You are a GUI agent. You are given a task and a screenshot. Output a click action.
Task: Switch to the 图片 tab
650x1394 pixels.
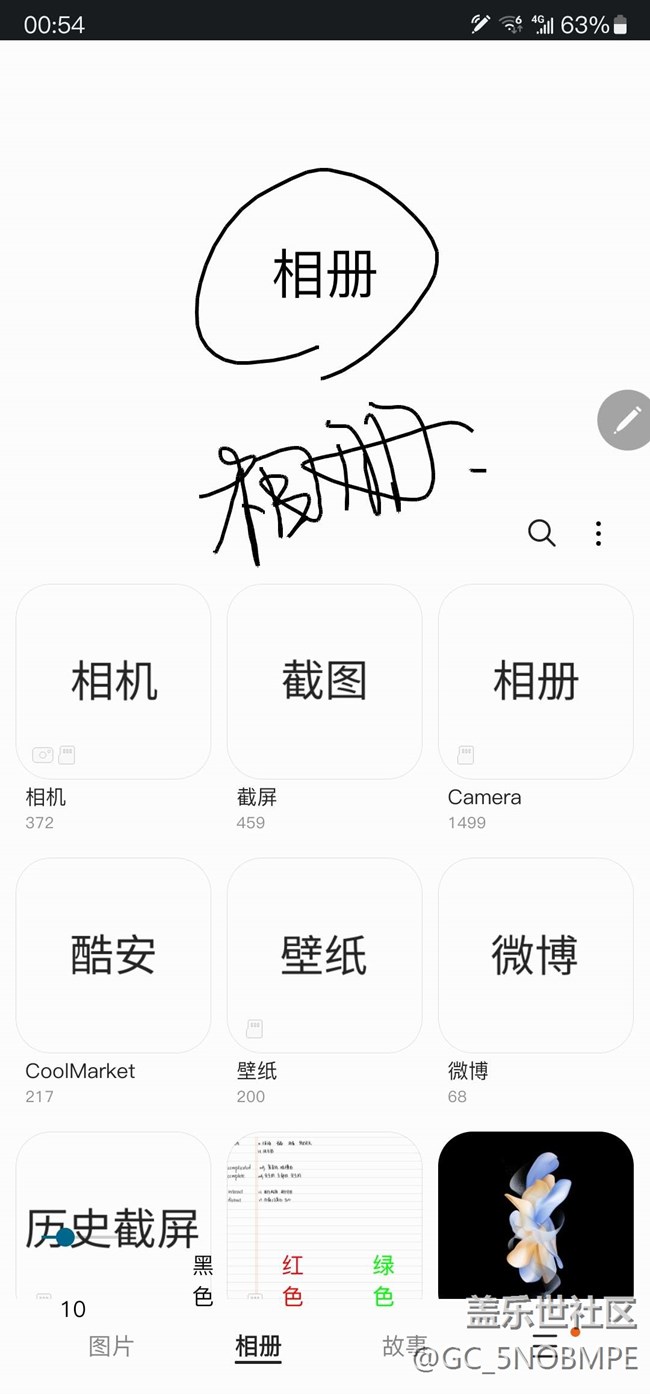(110, 1346)
